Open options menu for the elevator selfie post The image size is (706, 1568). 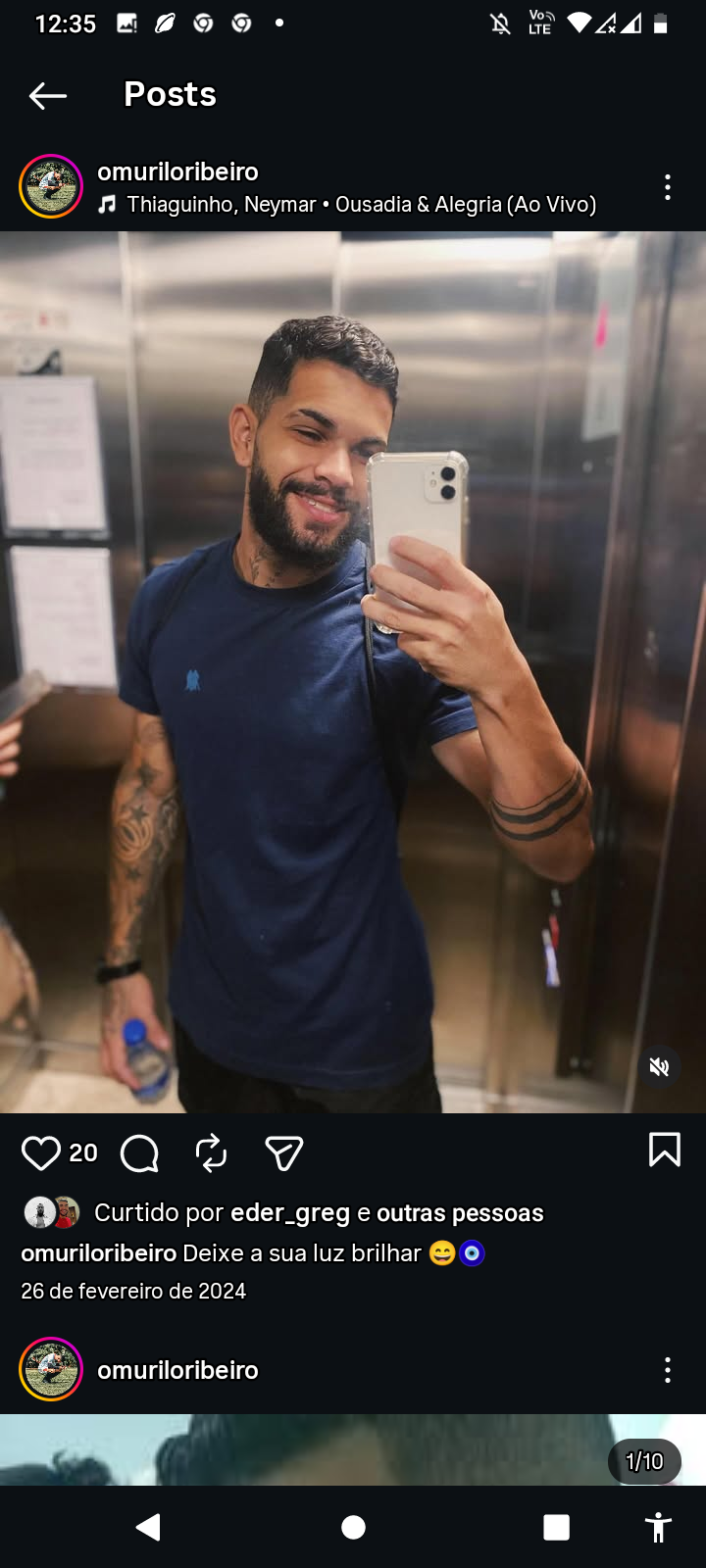coord(668,187)
